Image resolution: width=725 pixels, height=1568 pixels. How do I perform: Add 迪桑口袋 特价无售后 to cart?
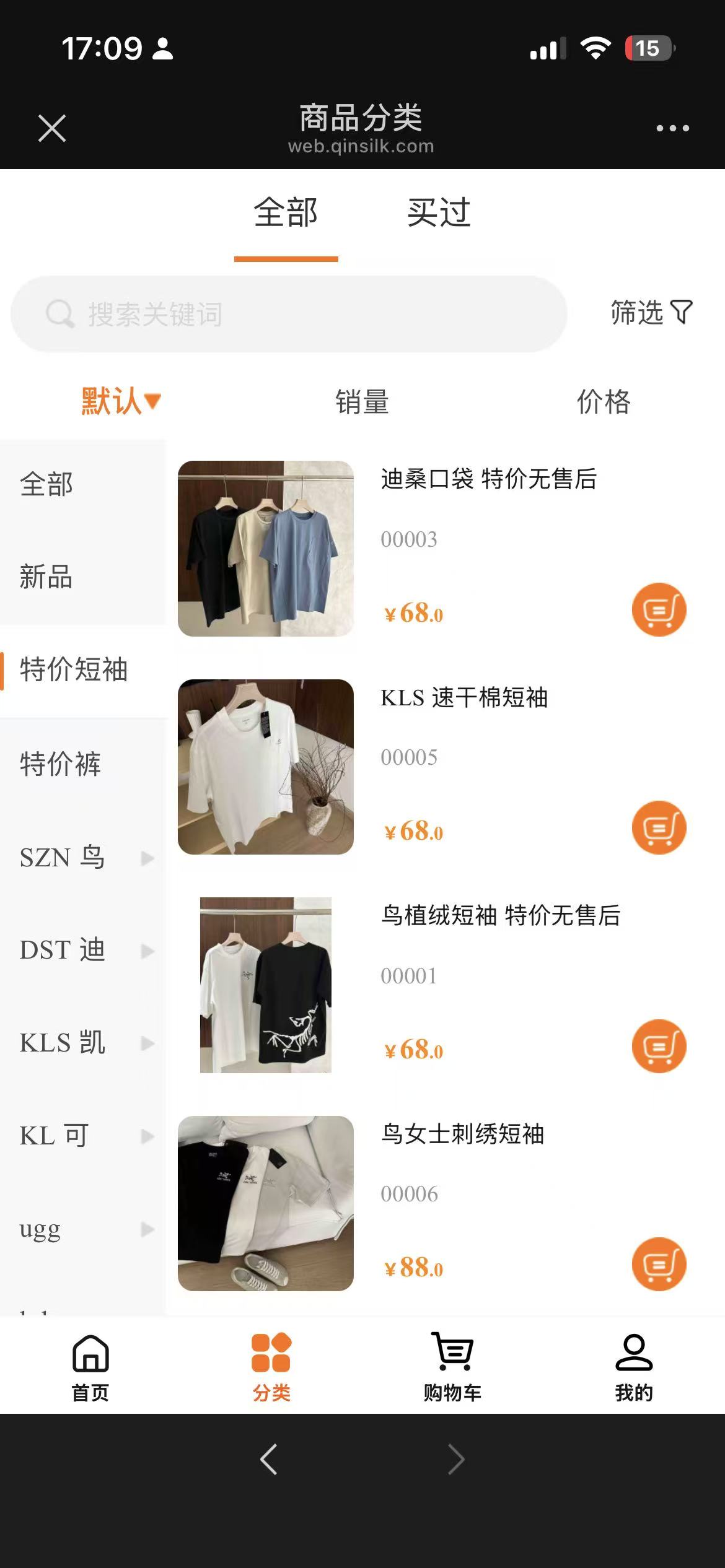(x=659, y=610)
